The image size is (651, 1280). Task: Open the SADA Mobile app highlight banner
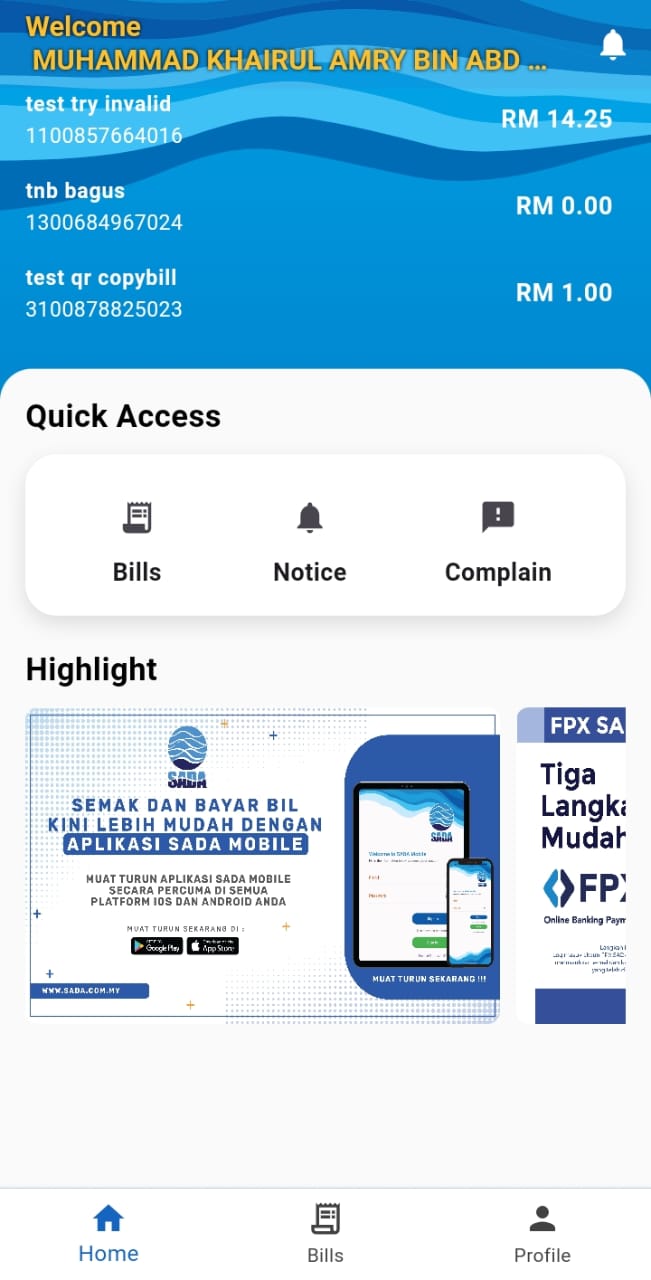click(x=263, y=866)
